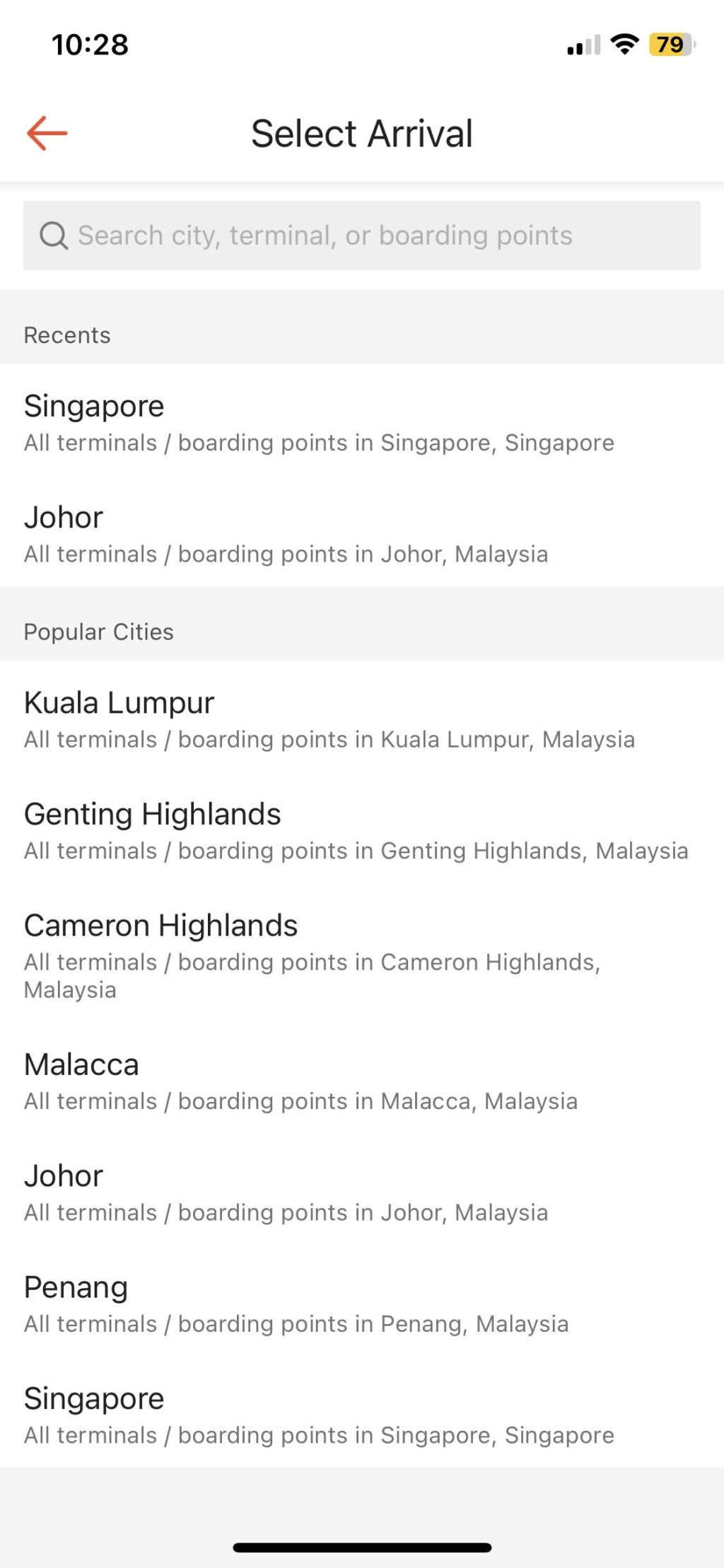Image resolution: width=724 pixels, height=1568 pixels.
Task: Tap the city search field
Action: tap(362, 236)
